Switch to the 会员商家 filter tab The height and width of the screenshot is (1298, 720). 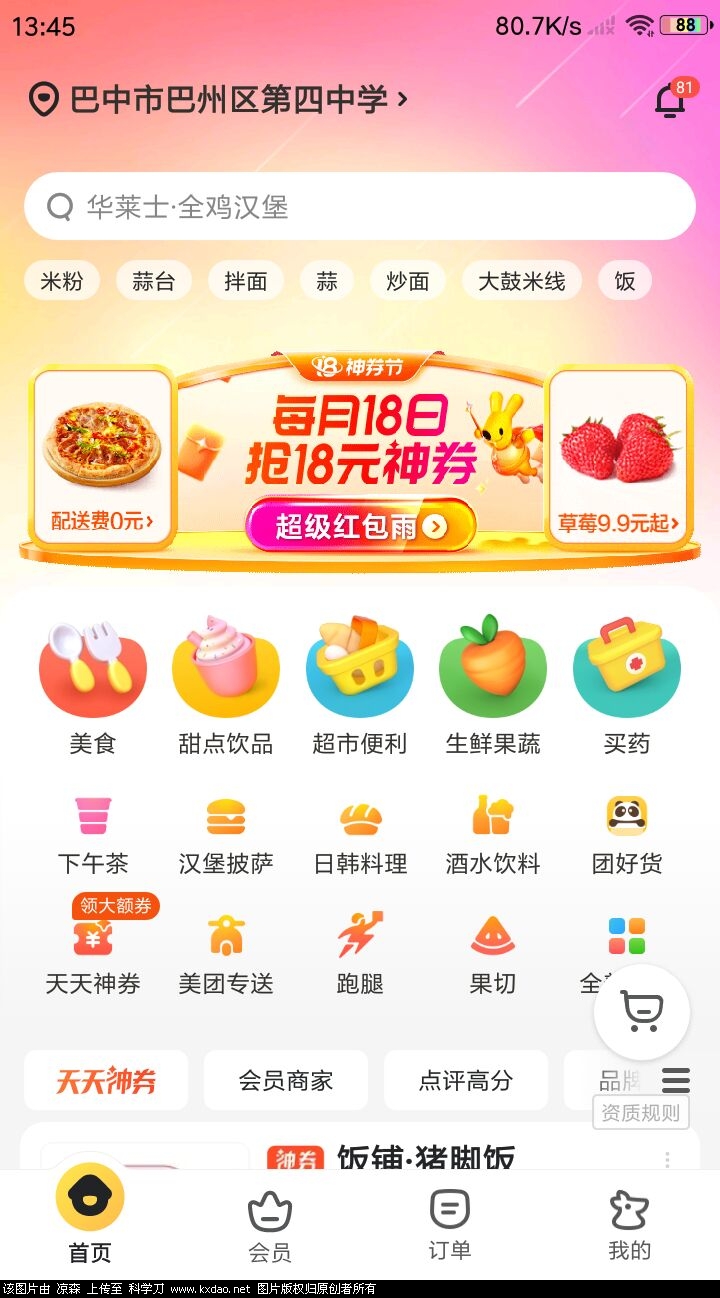point(285,1080)
